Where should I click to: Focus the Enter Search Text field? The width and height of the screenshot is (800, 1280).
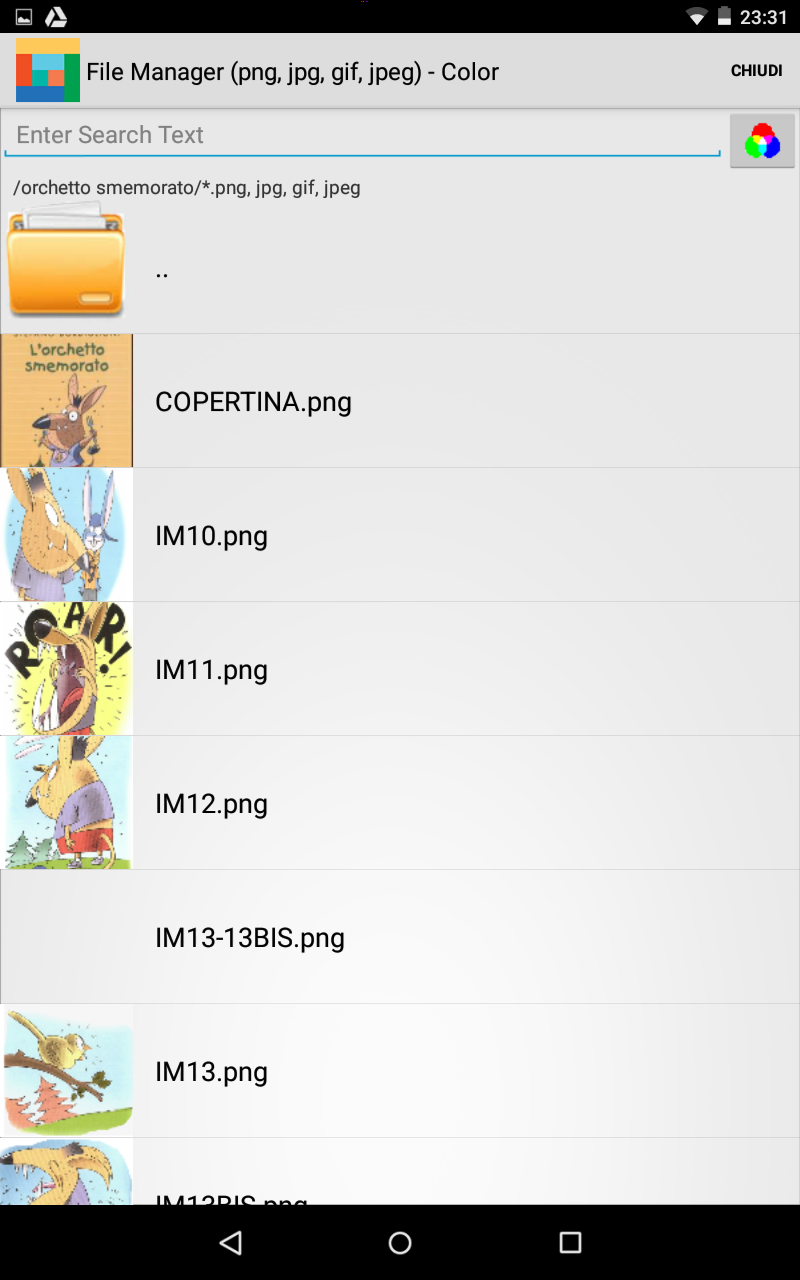coord(362,135)
